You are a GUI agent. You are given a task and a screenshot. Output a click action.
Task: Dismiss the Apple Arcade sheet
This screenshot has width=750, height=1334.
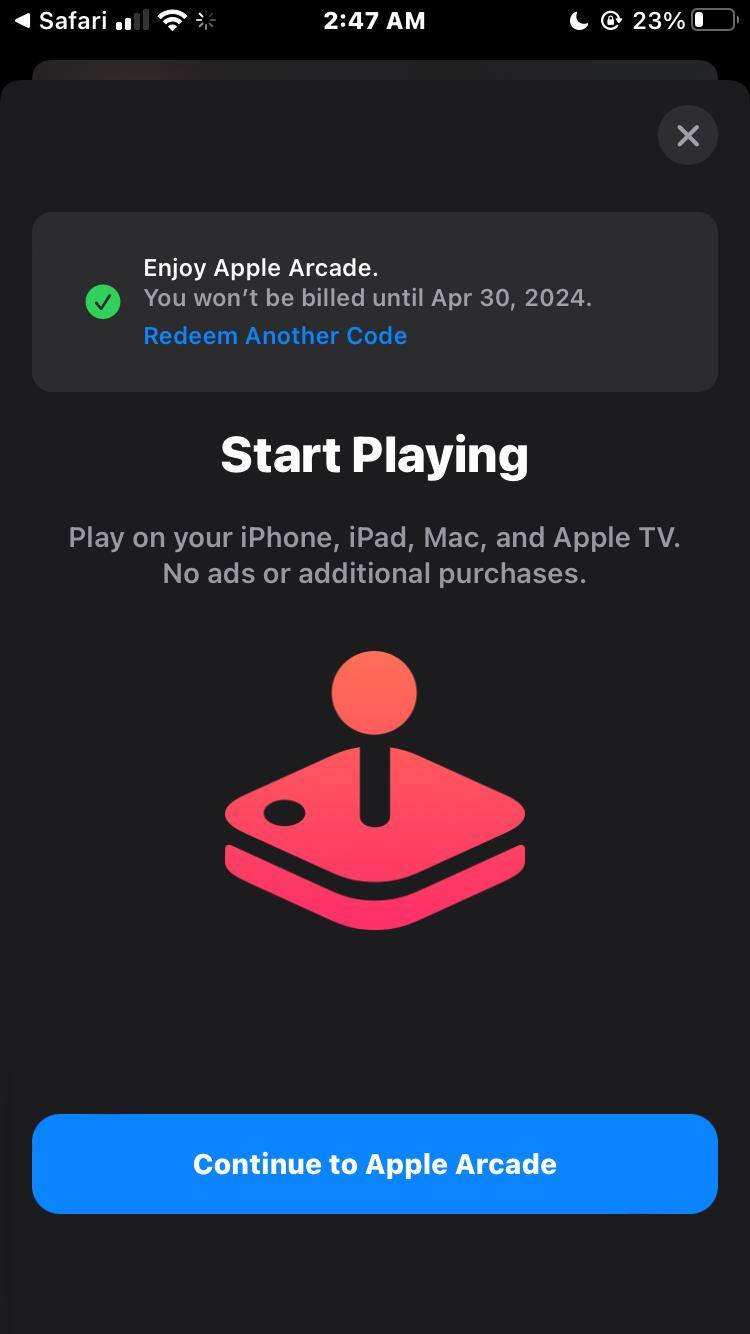click(687, 136)
